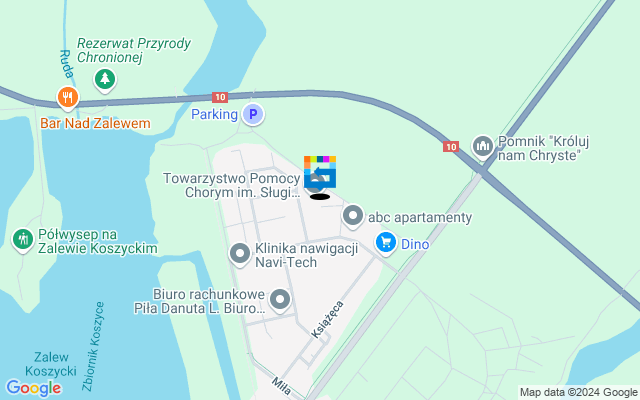Open the Półwysep na Zalewie Koszyckim park pin

click(x=22, y=239)
